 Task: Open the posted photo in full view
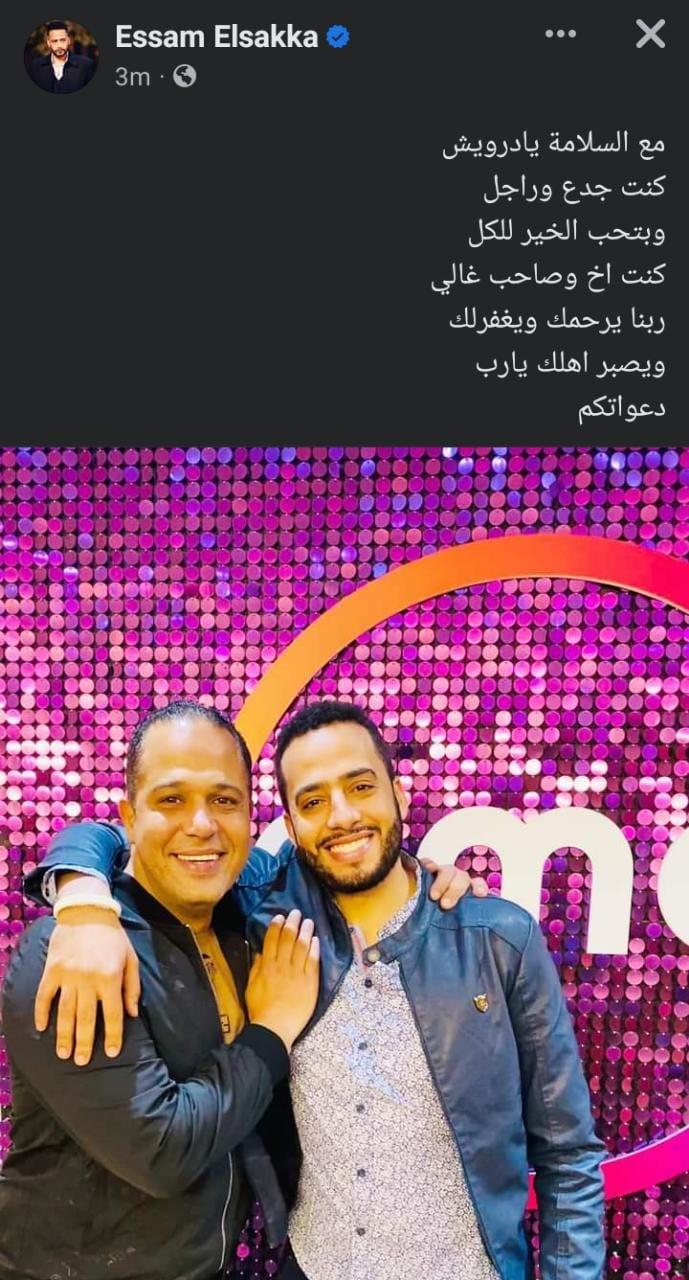[x=344, y=863]
